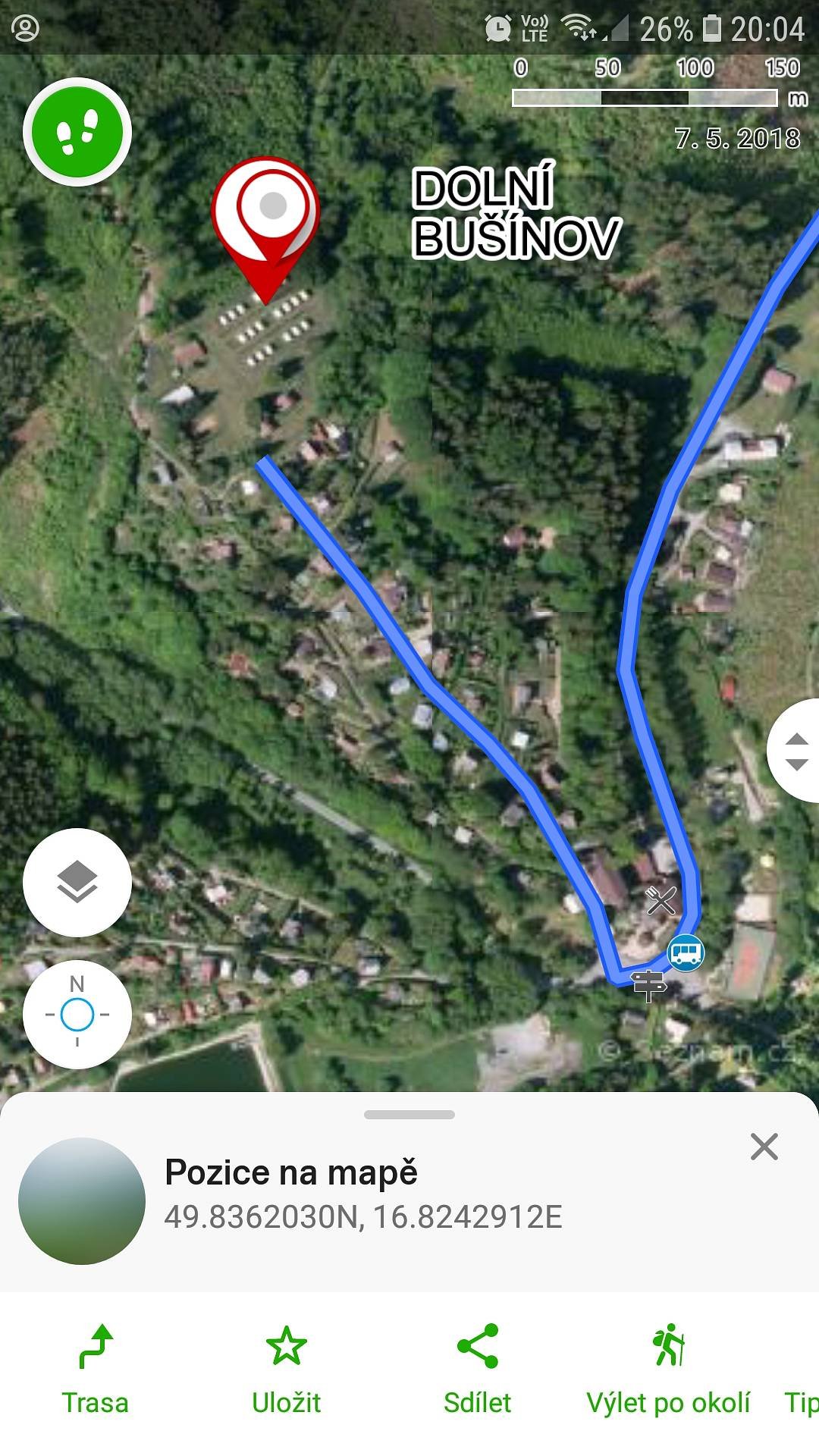
Task: Tap the bus stop marker on map
Action: pyautogui.click(x=686, y=952)
